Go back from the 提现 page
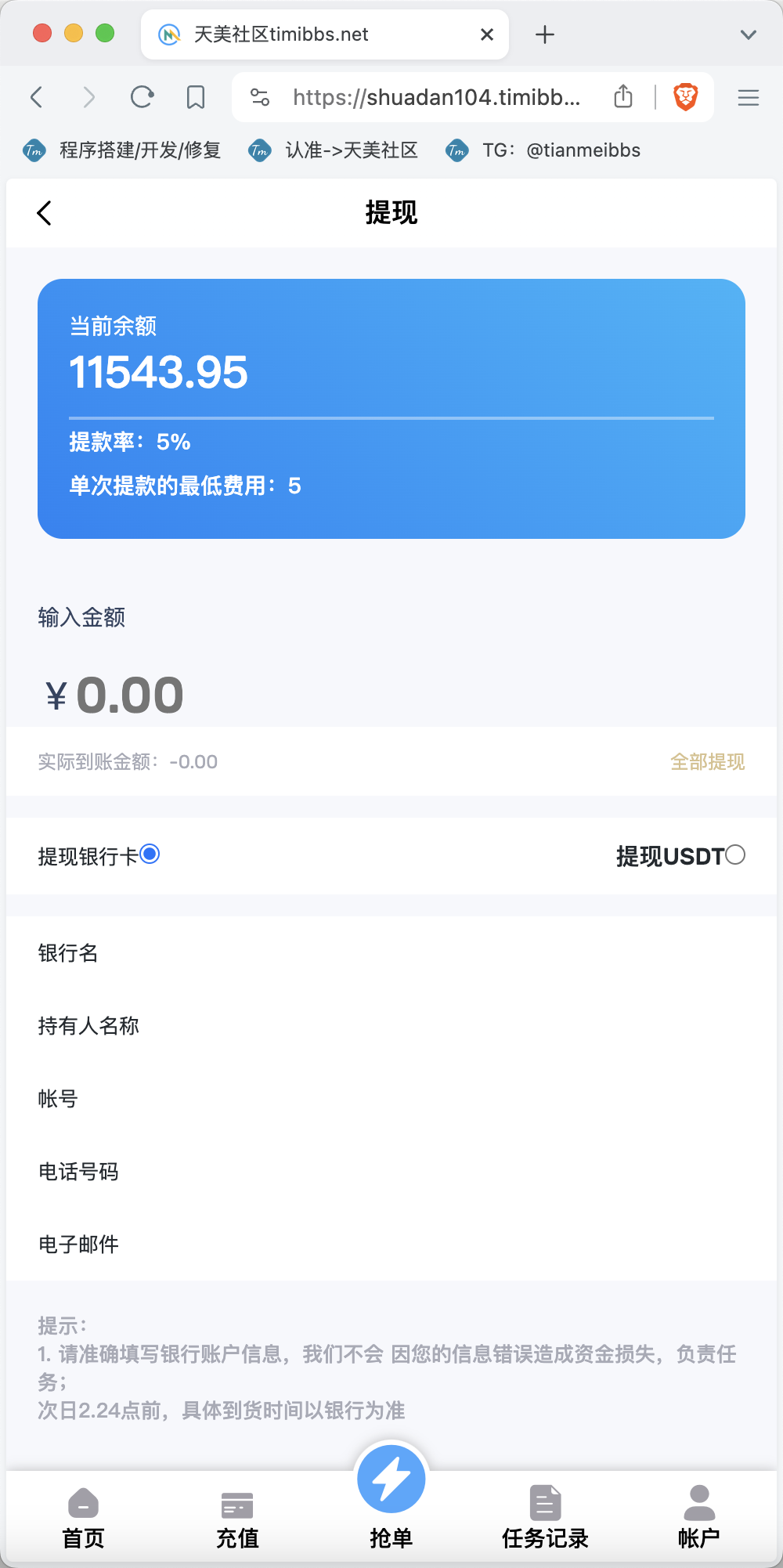Image resolution: width=783 pixels, height=1568 pixels. pos(44,213)
